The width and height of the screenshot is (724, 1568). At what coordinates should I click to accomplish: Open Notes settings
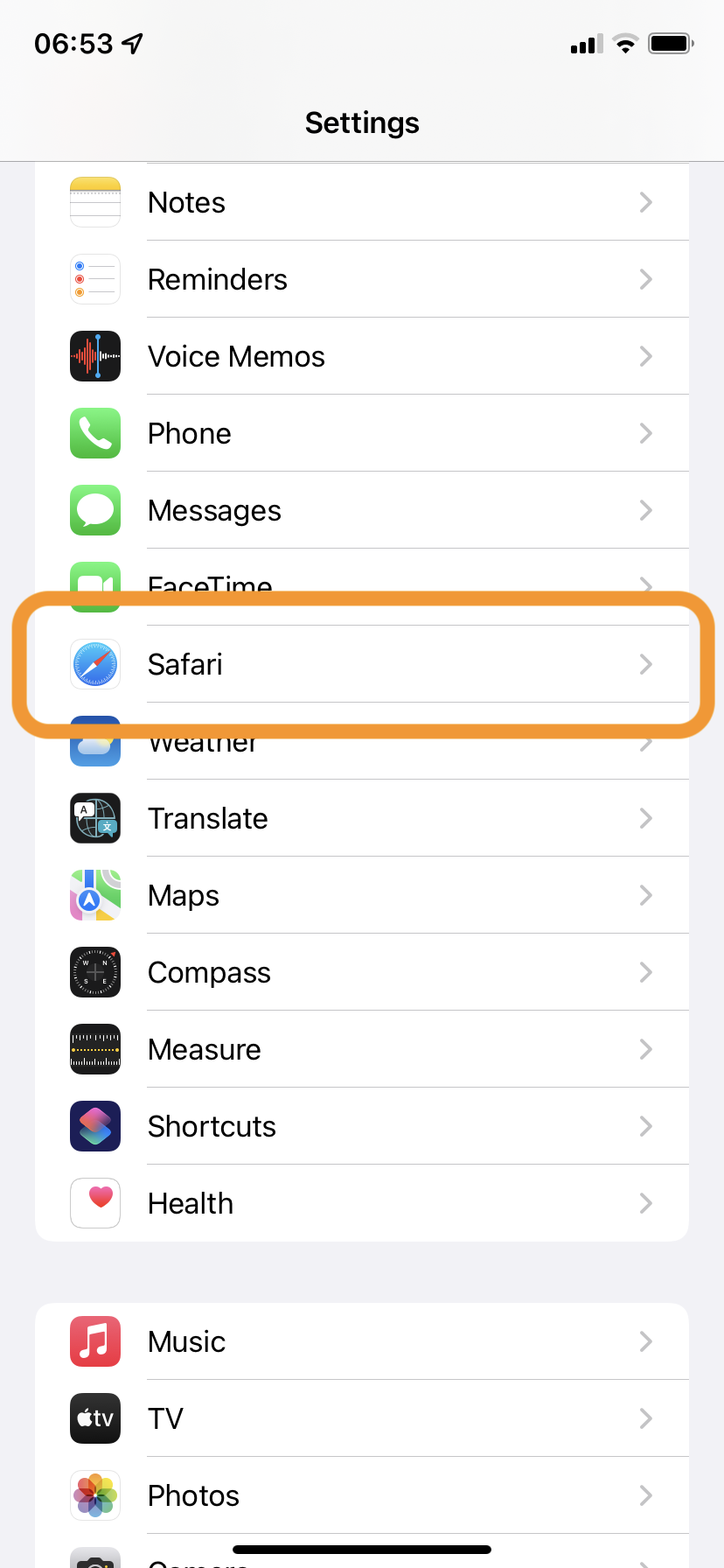(x=362, y=202)
